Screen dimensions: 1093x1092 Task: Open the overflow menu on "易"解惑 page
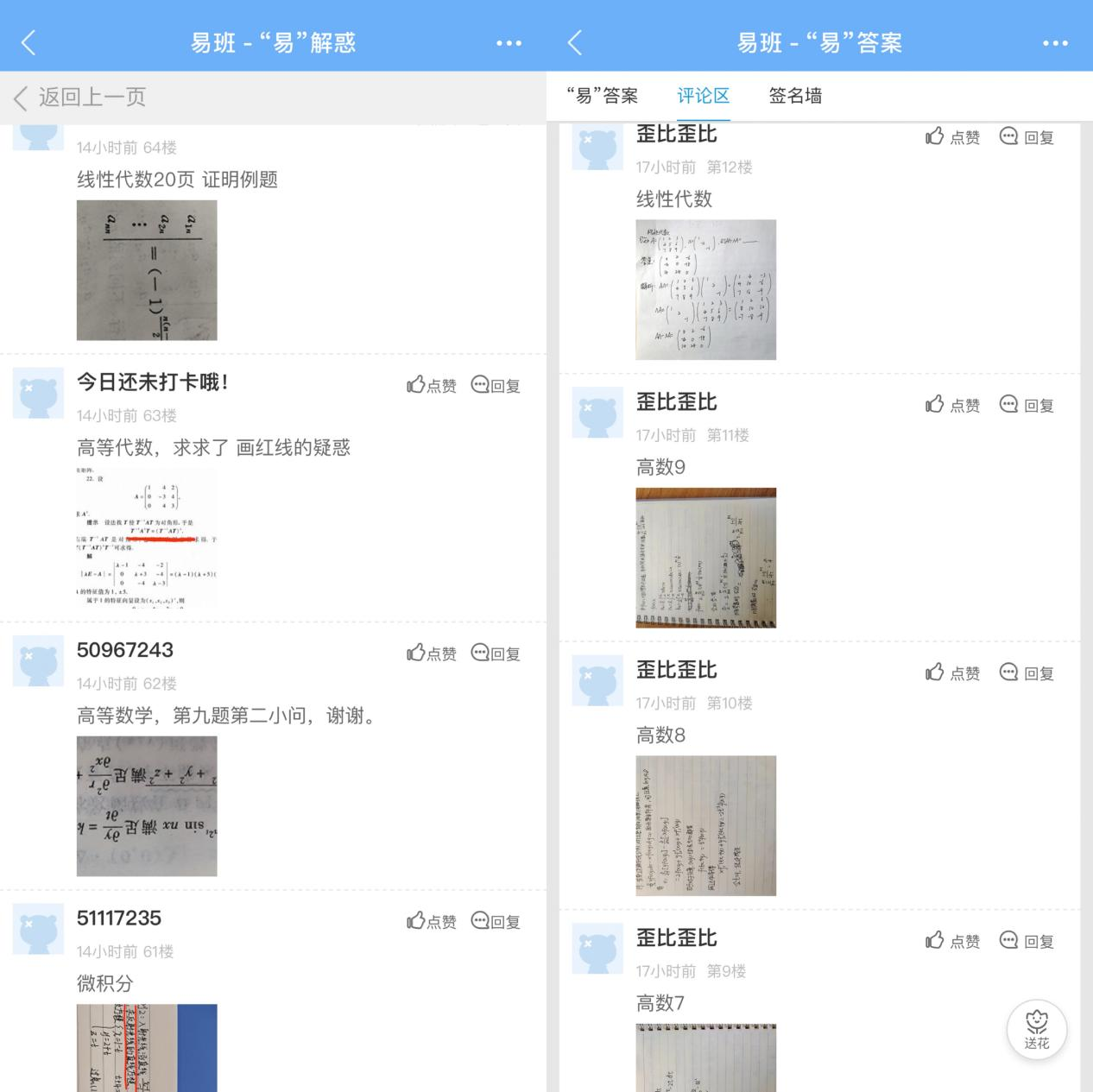[509, 43]
